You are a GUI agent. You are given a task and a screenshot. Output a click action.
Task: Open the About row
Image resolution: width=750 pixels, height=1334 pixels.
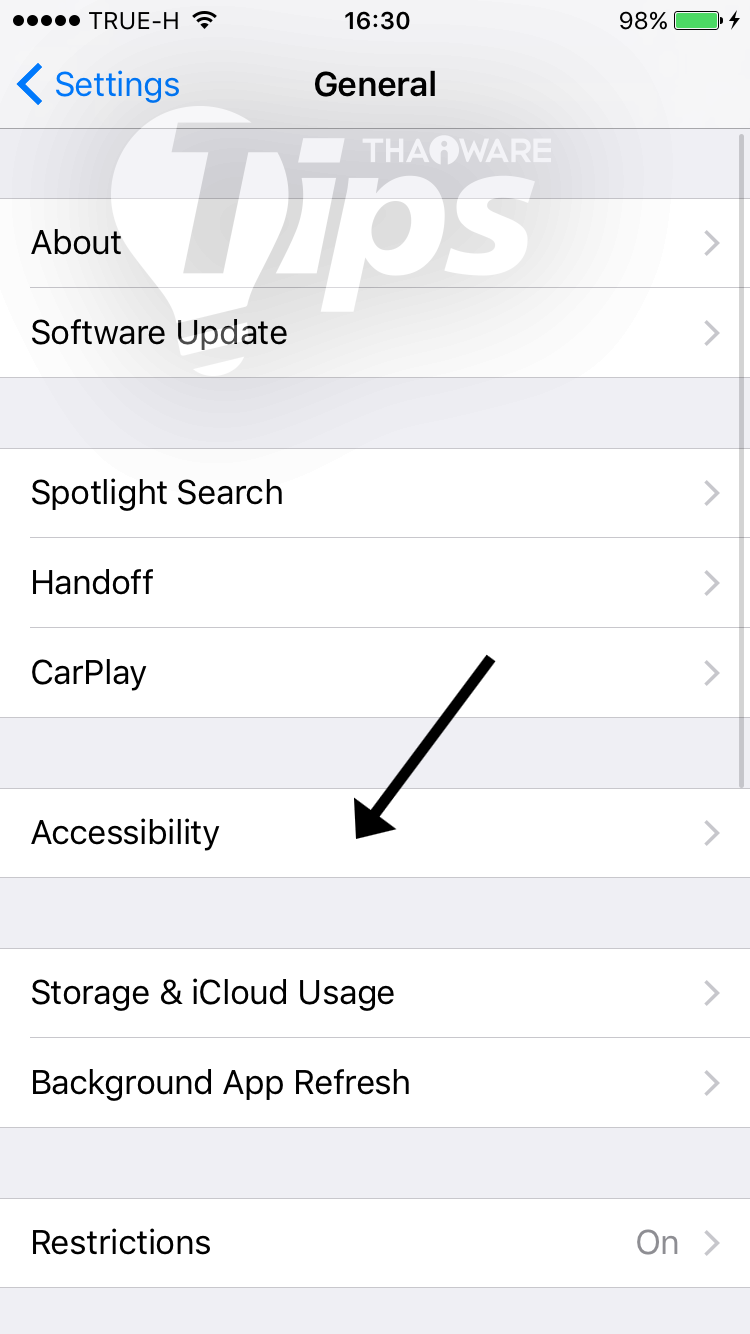click(375, 243)
